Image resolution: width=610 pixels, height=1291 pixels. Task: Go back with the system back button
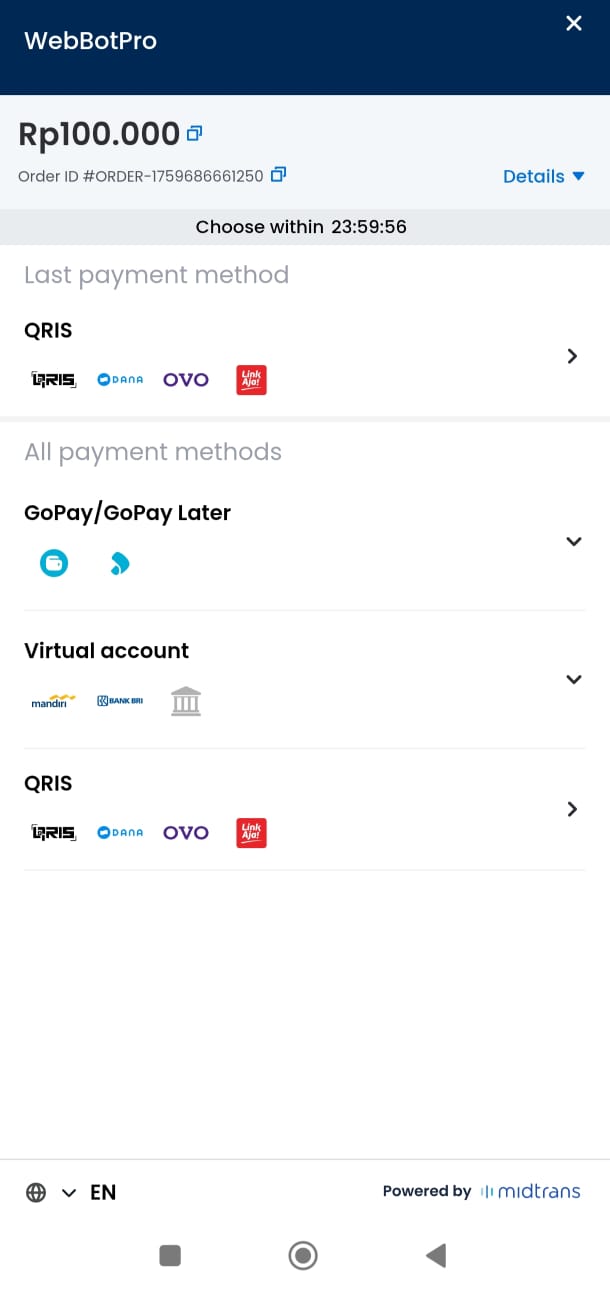[435, 1255]
